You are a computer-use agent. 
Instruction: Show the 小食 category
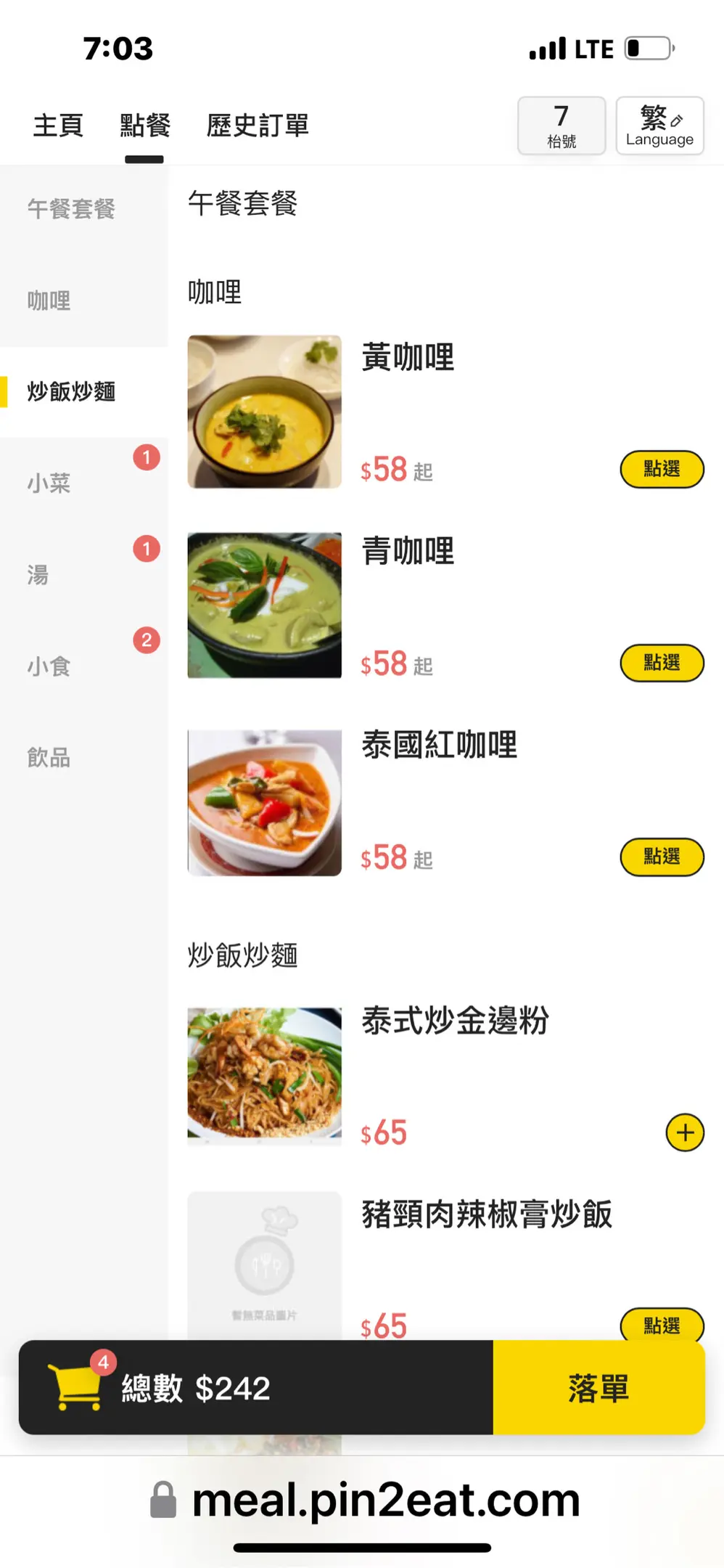49,666
